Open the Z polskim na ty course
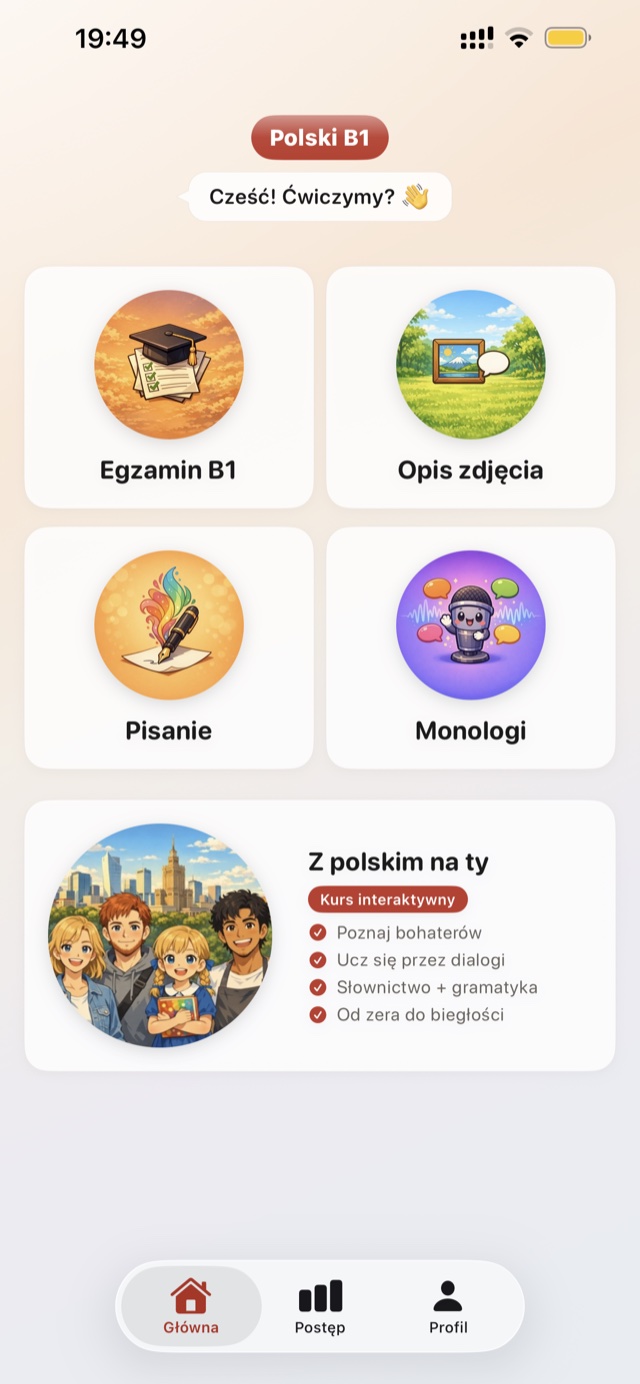 (319, 935)
